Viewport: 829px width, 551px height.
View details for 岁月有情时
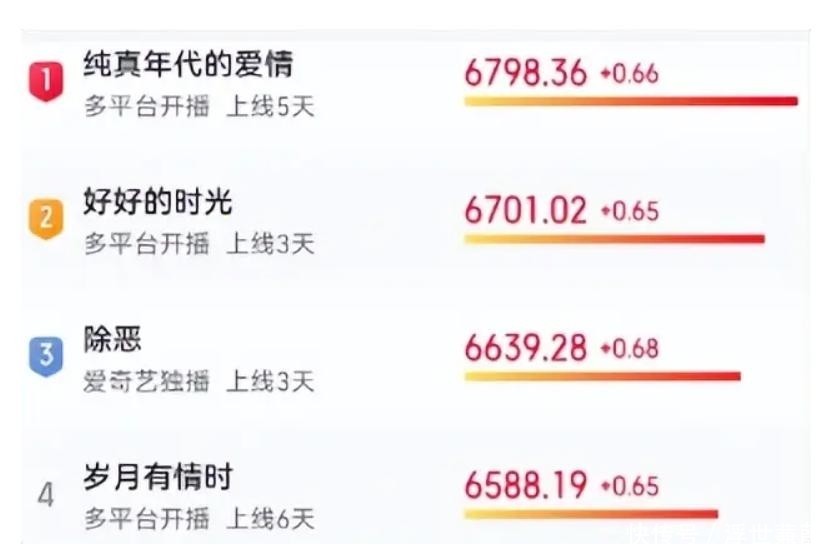click(x=415, y=497)
